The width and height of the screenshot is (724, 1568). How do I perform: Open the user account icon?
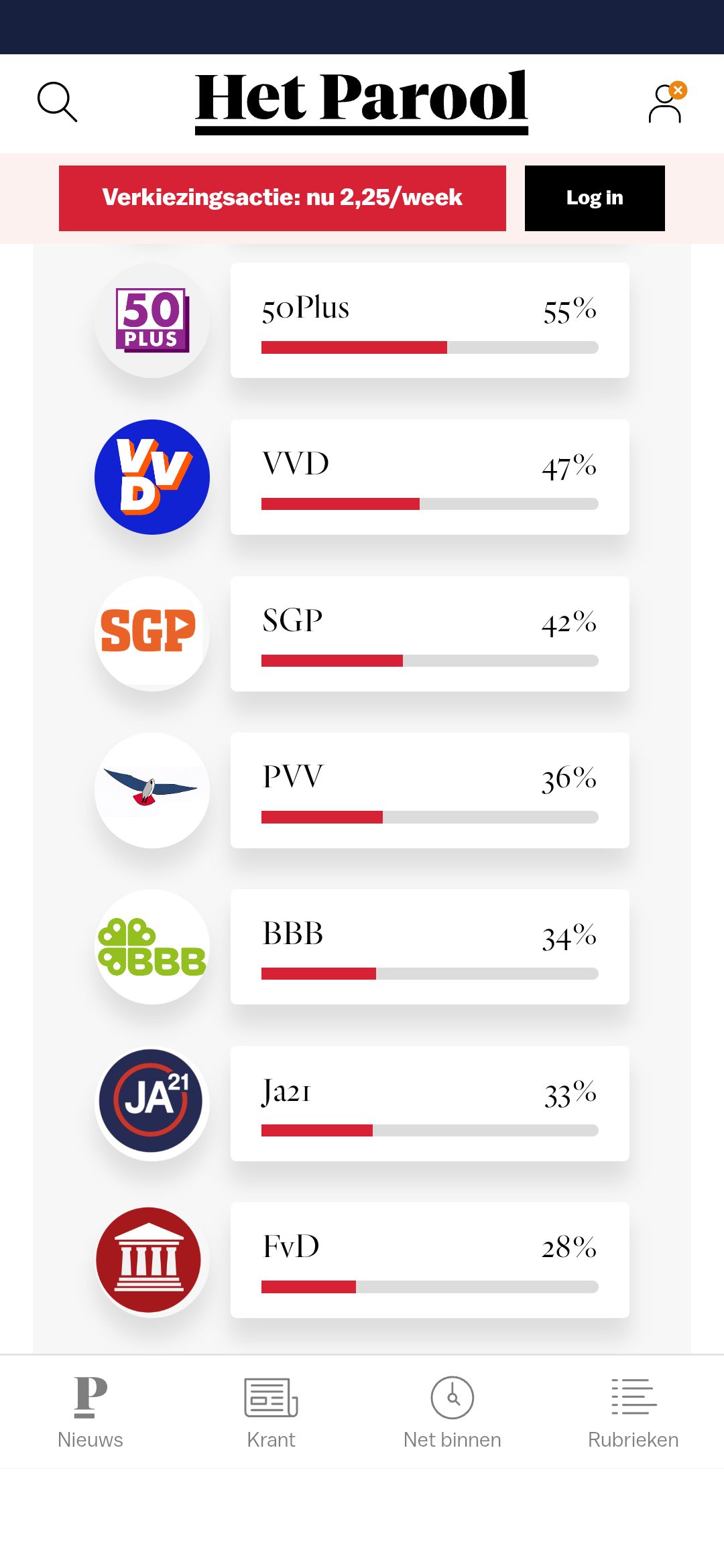666,104
